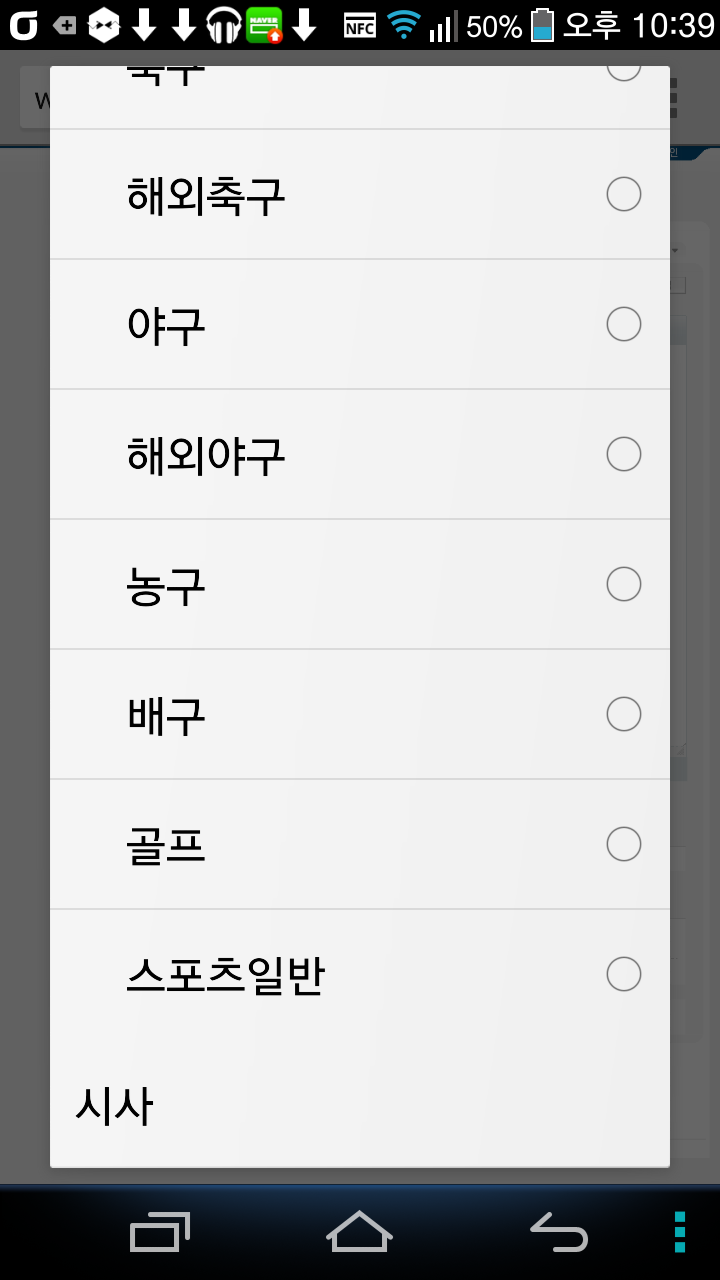Choose 야구 from the list
Screen dimensions: 720x1280
[360, 324]
